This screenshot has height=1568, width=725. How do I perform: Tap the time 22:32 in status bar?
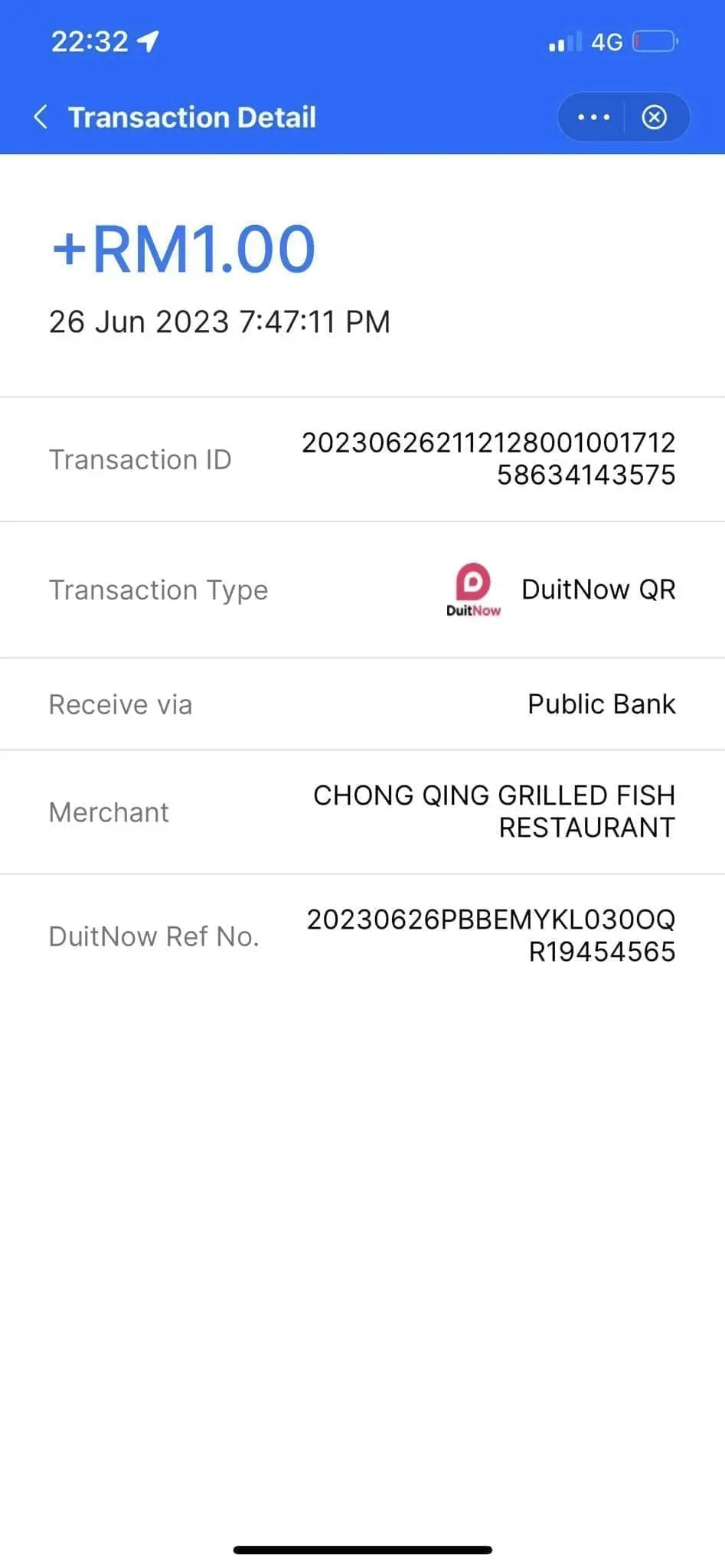[92, 41]
